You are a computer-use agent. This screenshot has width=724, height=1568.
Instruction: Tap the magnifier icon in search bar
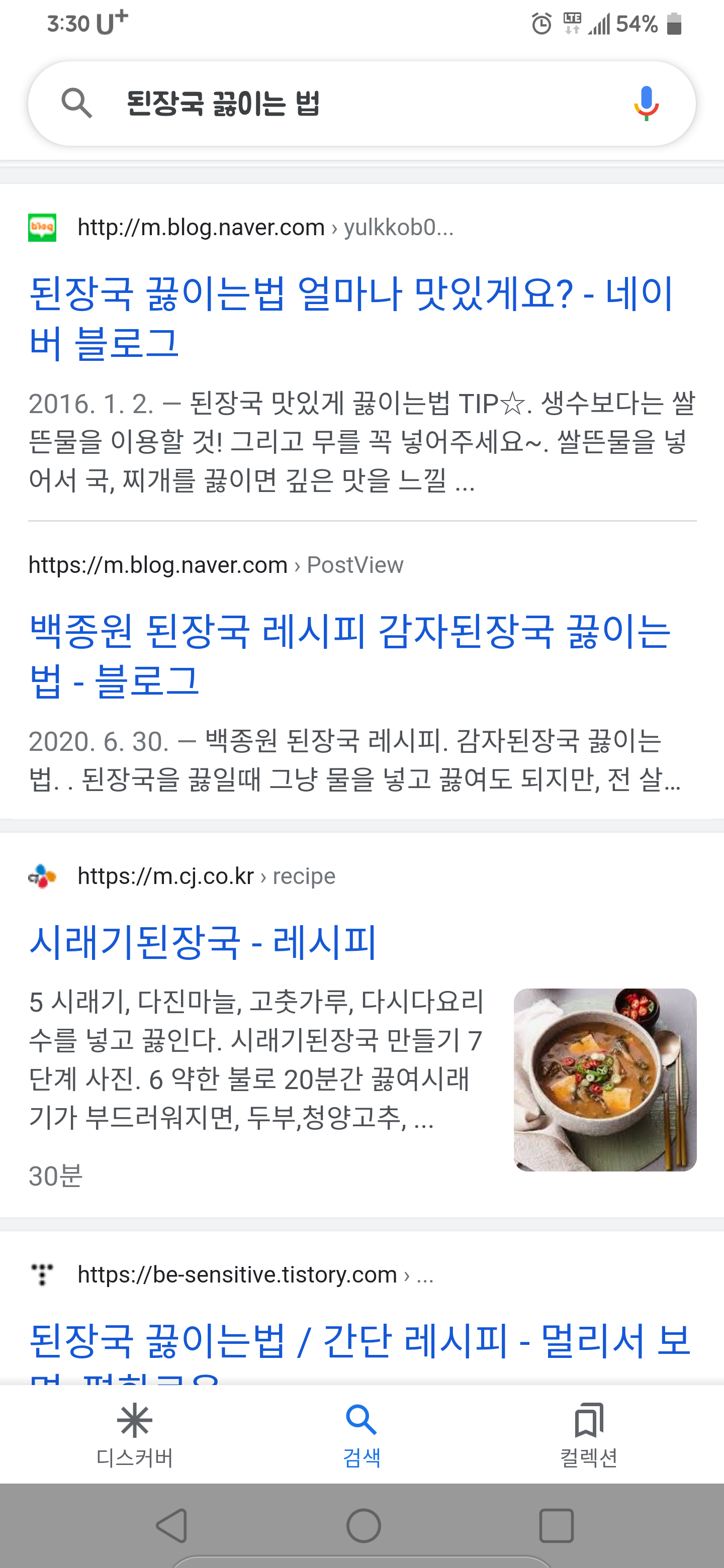coord(77,103)
